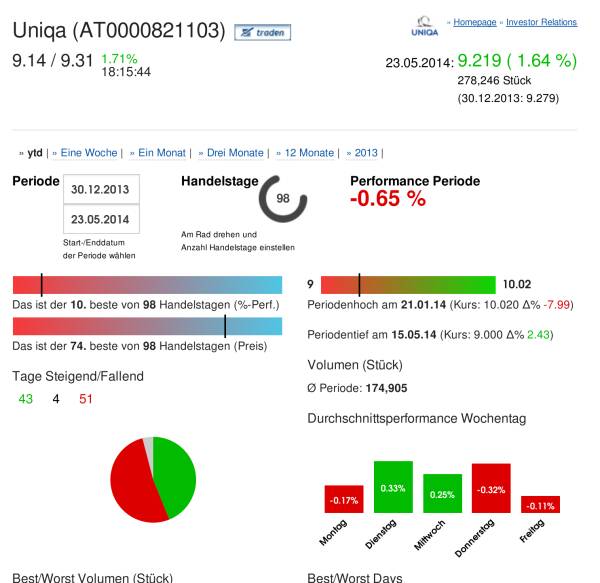This screenshot has width=600, height=583.
Task: Select the 12 Monate period
Action: point(308,153)
